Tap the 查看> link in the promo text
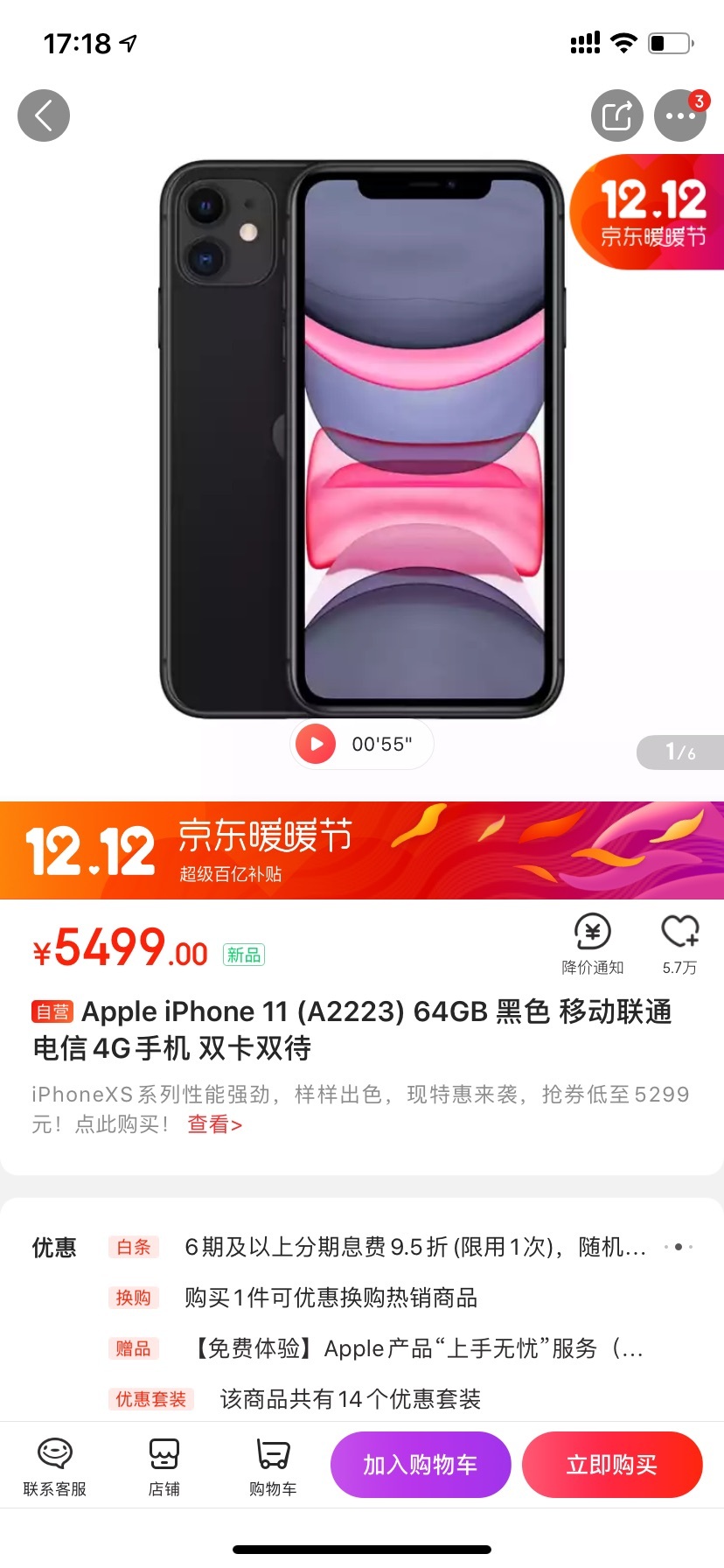This screenshot has width=724, height=1568. [214, 1124]
